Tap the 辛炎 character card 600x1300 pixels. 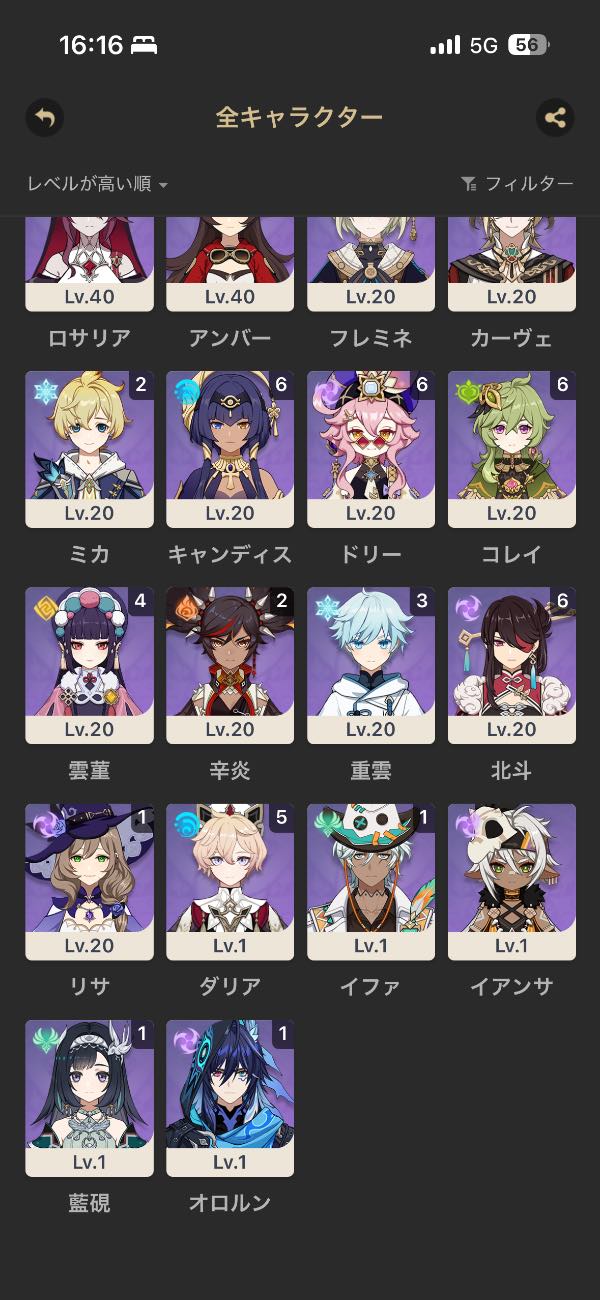(x=230, y=665)
